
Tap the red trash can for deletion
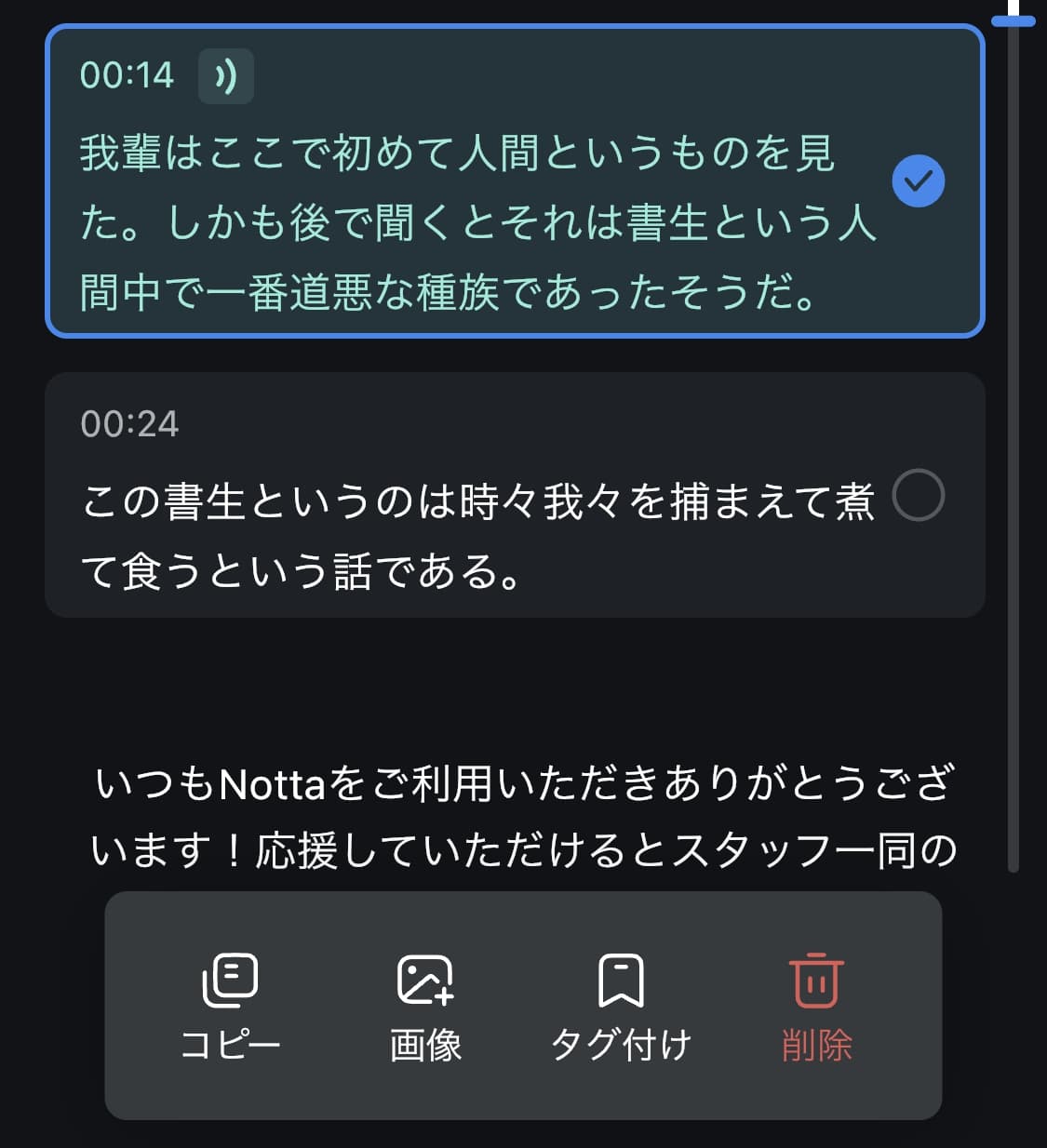pyautogui.click(x=817, y=979)
